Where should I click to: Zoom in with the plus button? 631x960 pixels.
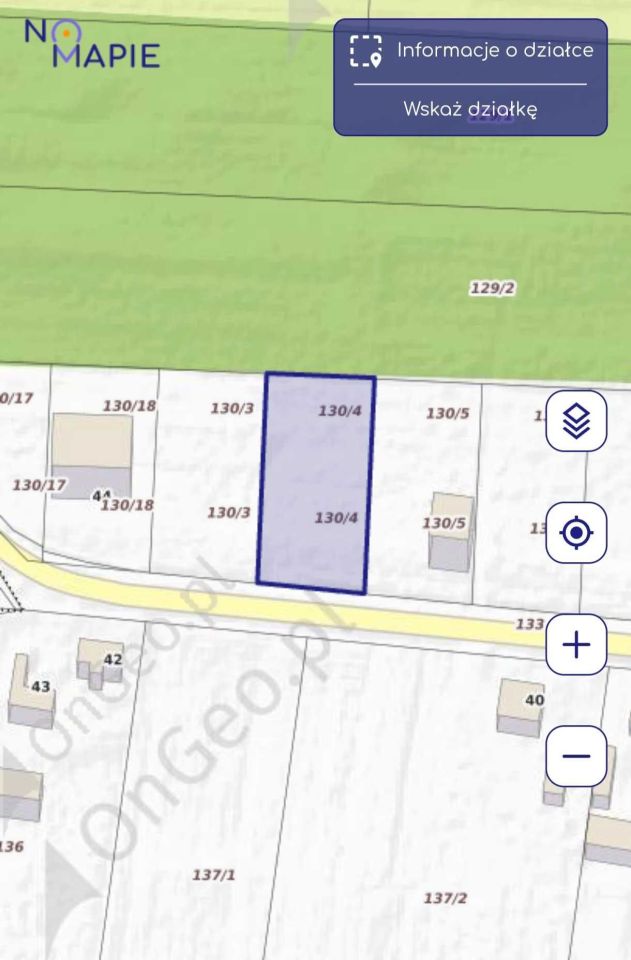[576, 644]
